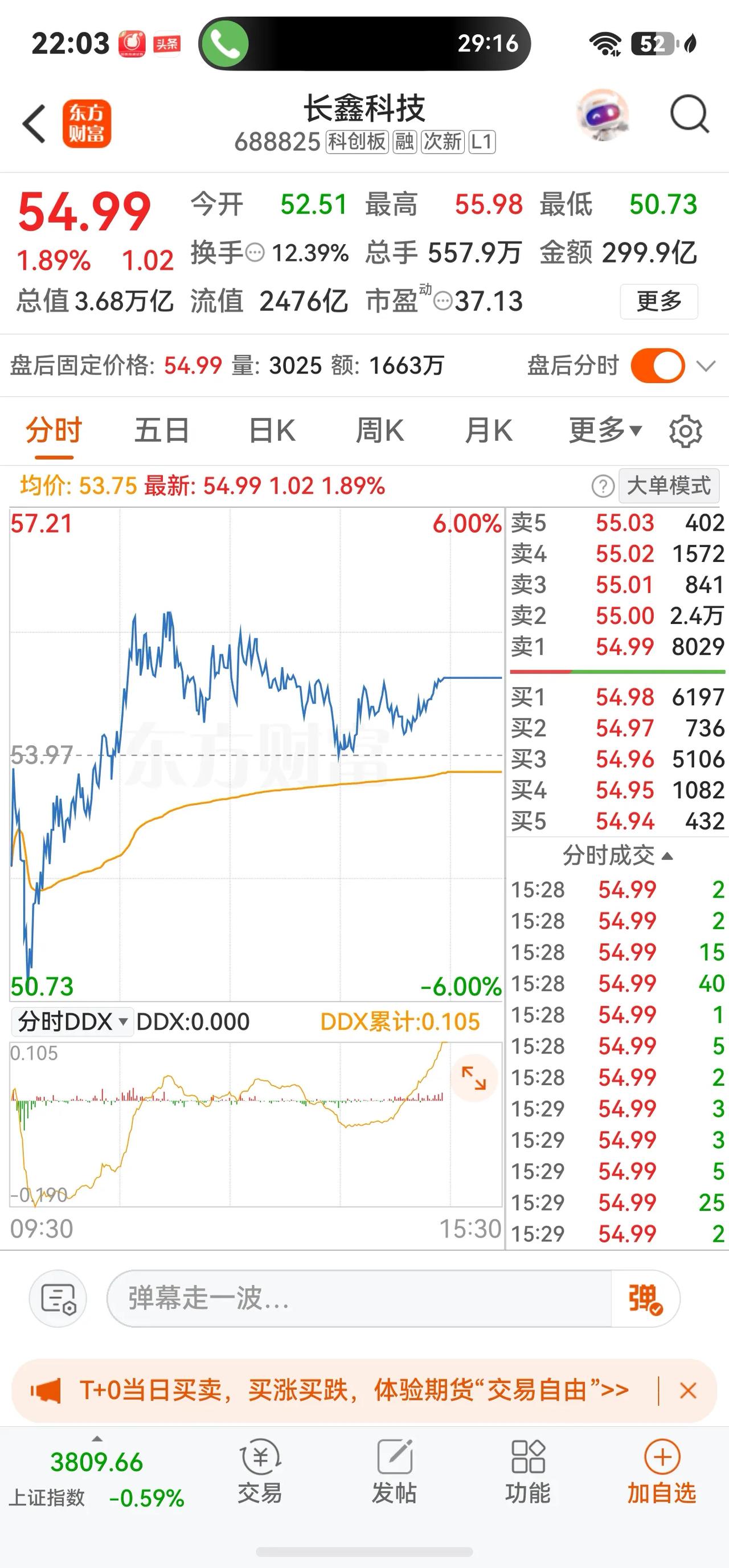Switch to the 日K chart tab

[x=272, y=431]
